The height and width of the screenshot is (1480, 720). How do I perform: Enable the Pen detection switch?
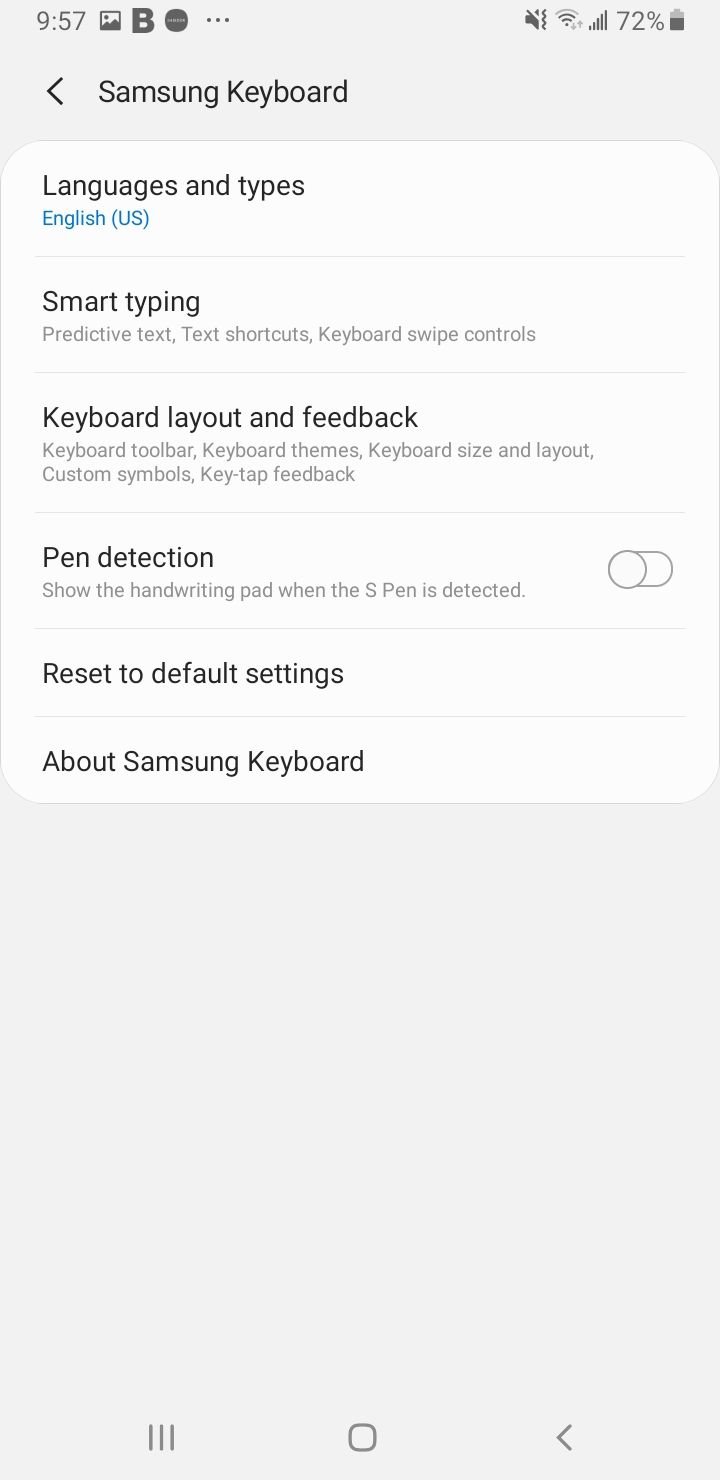coord(640,570)
